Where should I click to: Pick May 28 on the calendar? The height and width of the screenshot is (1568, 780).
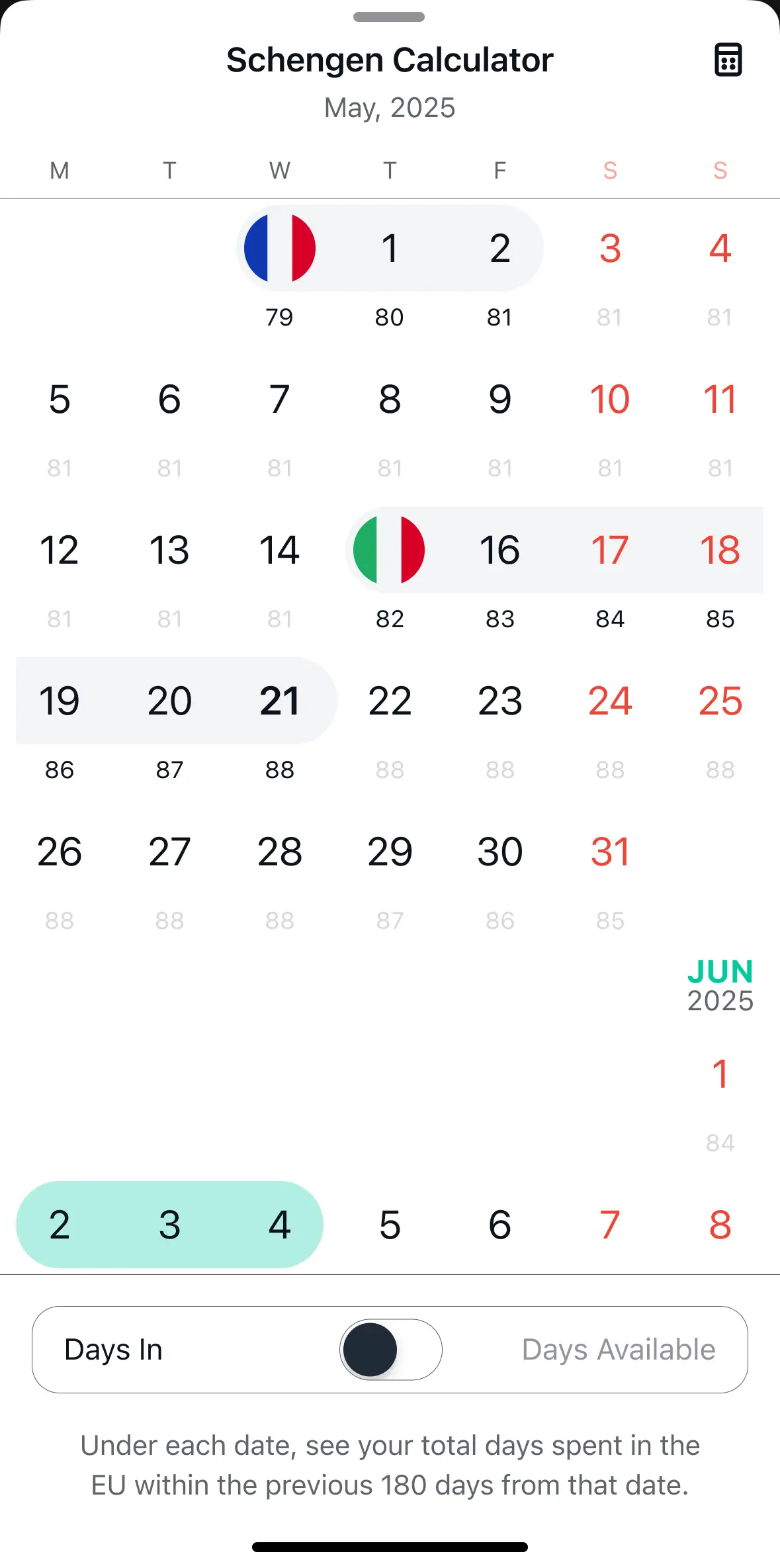(280, 852)
